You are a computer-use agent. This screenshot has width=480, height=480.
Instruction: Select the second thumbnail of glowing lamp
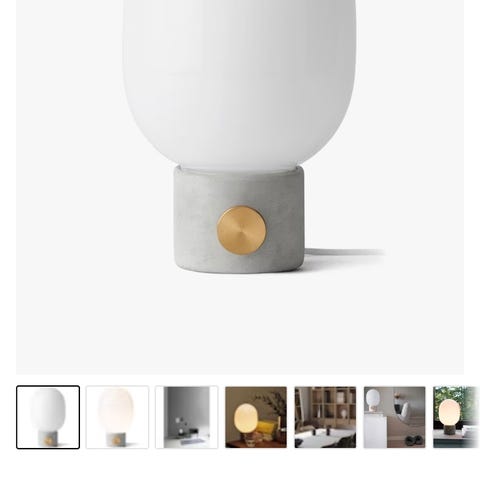tap(117, 417)
